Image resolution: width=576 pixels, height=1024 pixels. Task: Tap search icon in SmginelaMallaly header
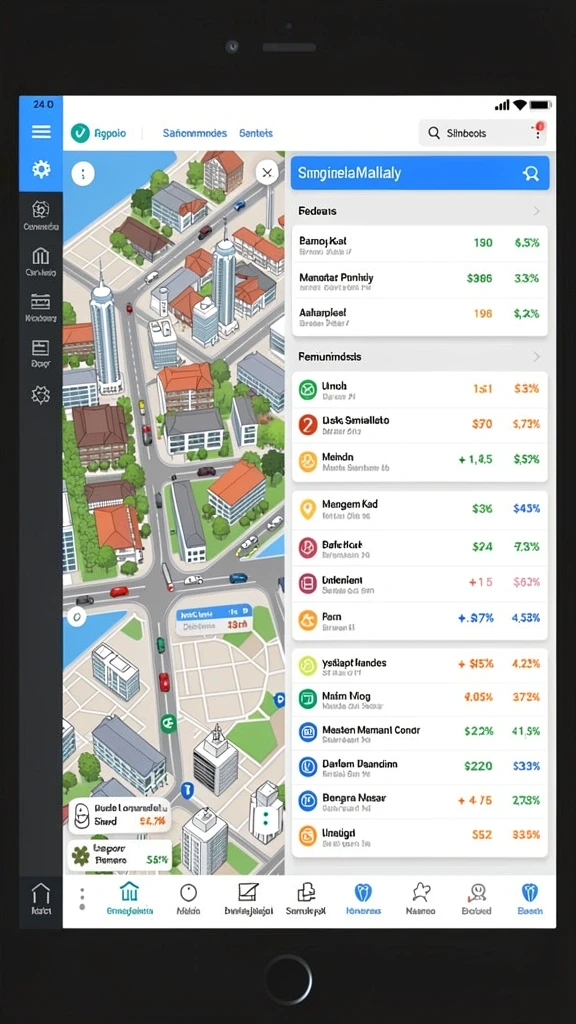tap(530, 173)
